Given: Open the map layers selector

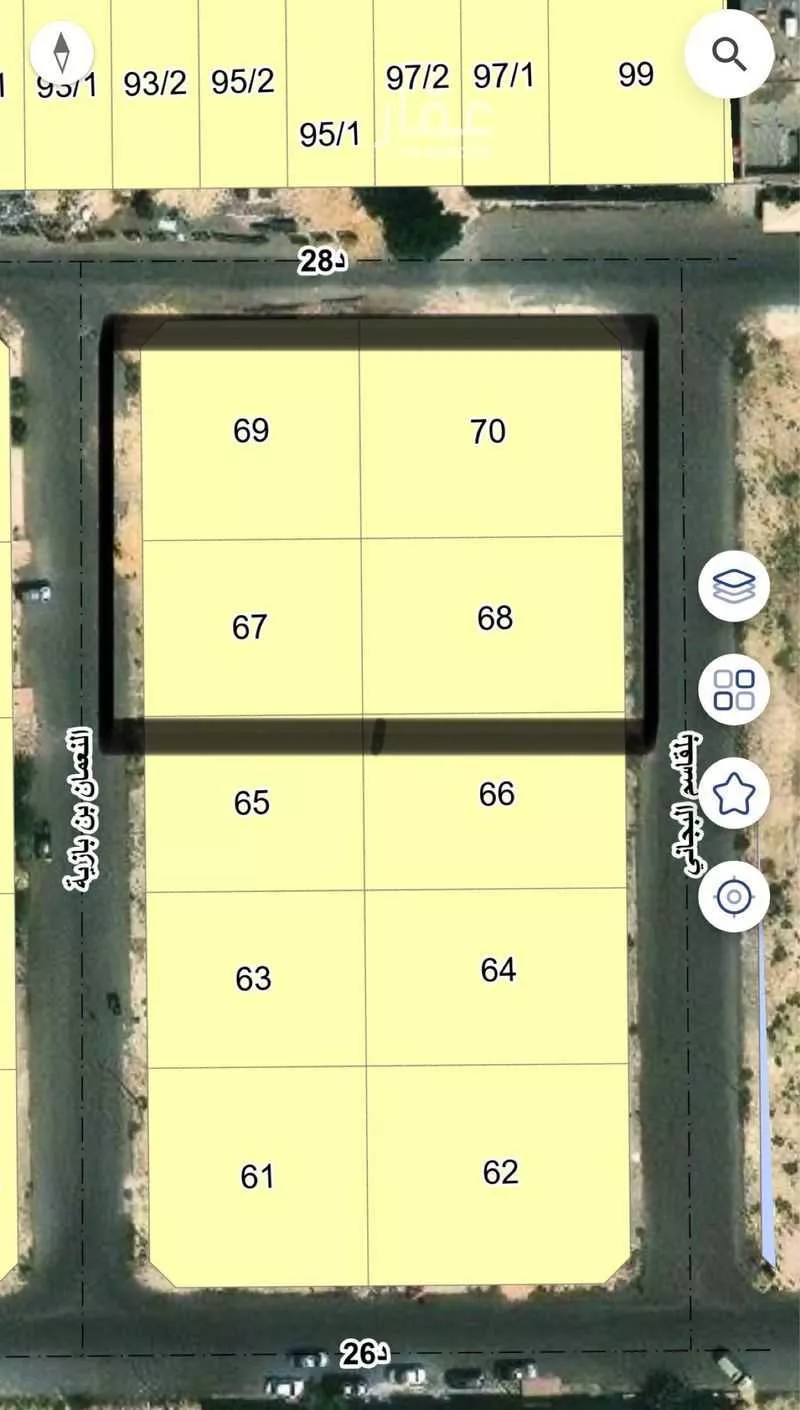Looking at the screenshot, I should [734, 587].
